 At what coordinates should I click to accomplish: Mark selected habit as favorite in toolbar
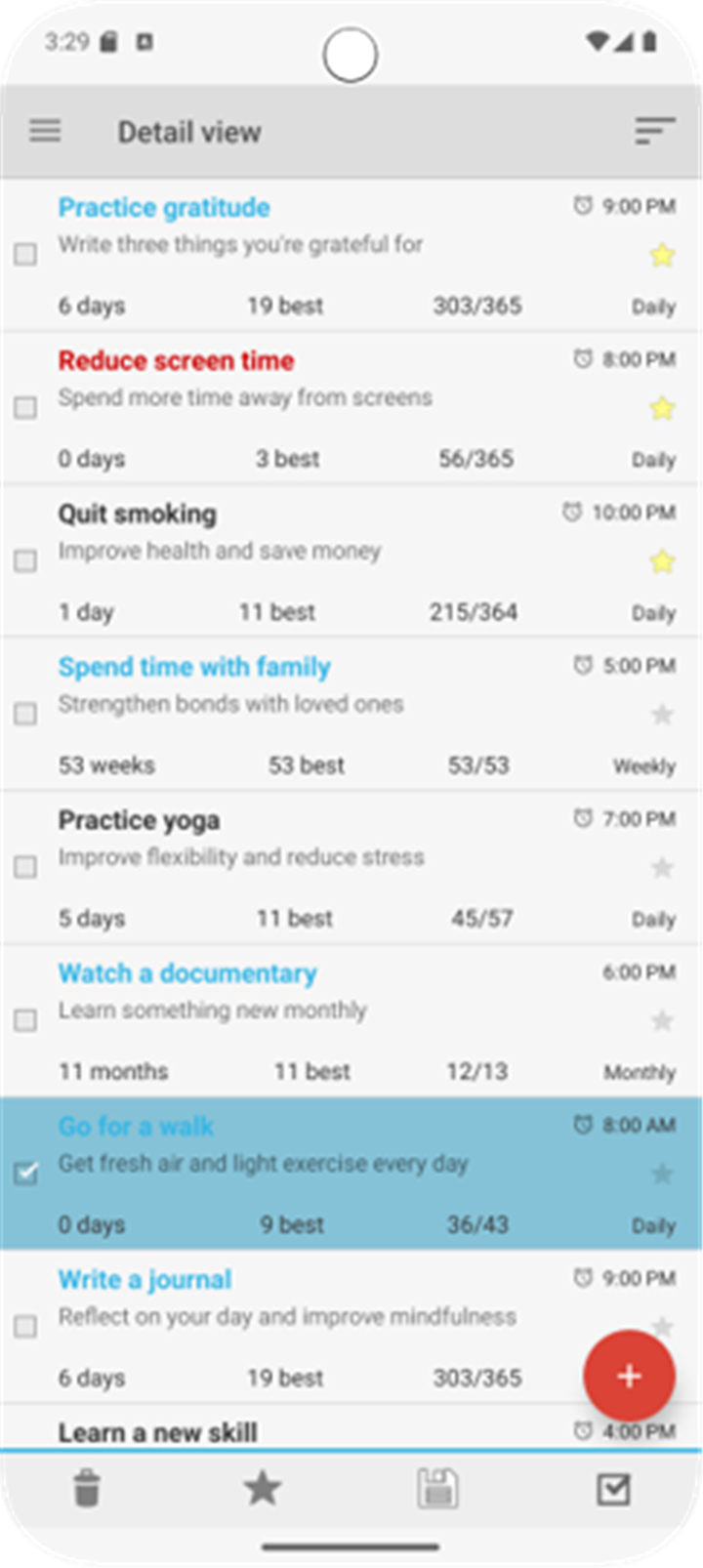point(262,1488)
